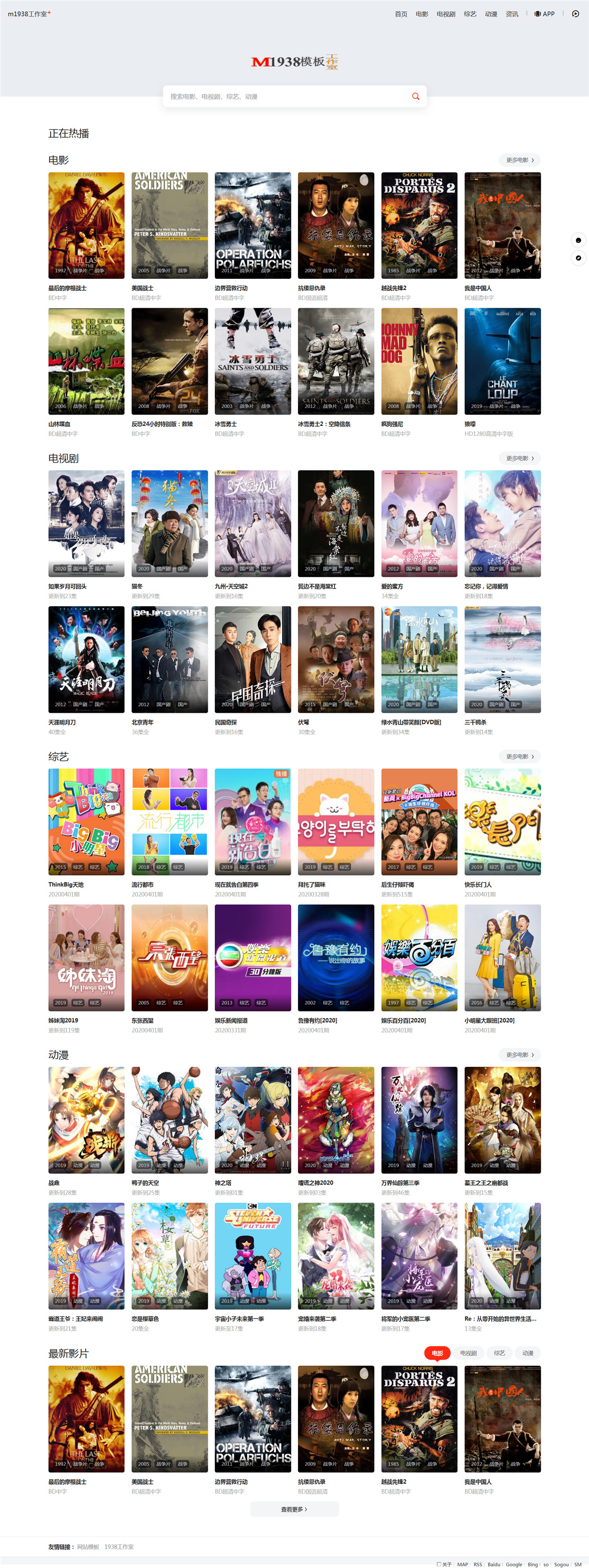Open the RSS link in the footer
The image size is (589, 1568).
click(478, 1564)
